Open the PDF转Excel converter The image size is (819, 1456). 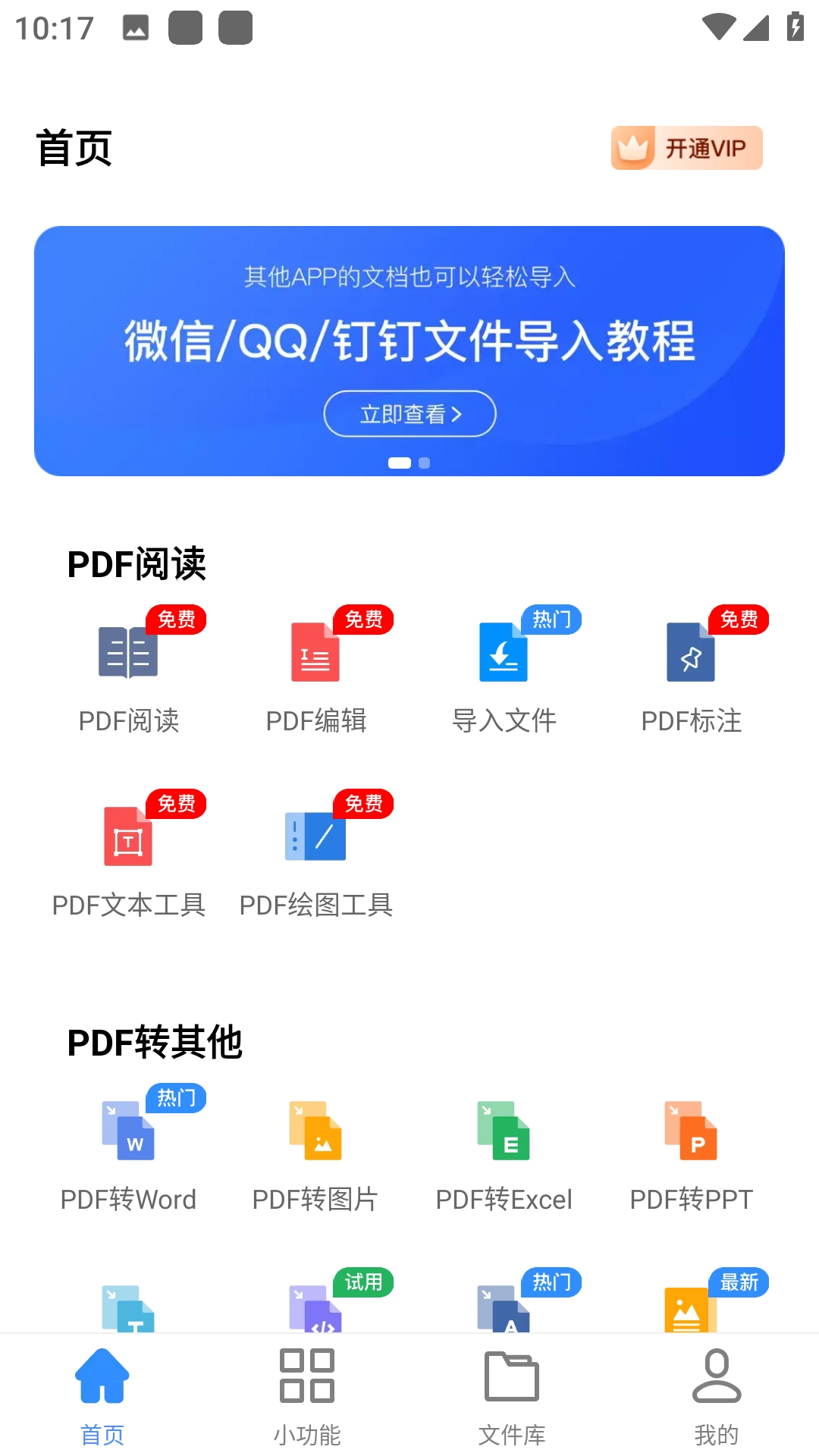[504, 1153]
